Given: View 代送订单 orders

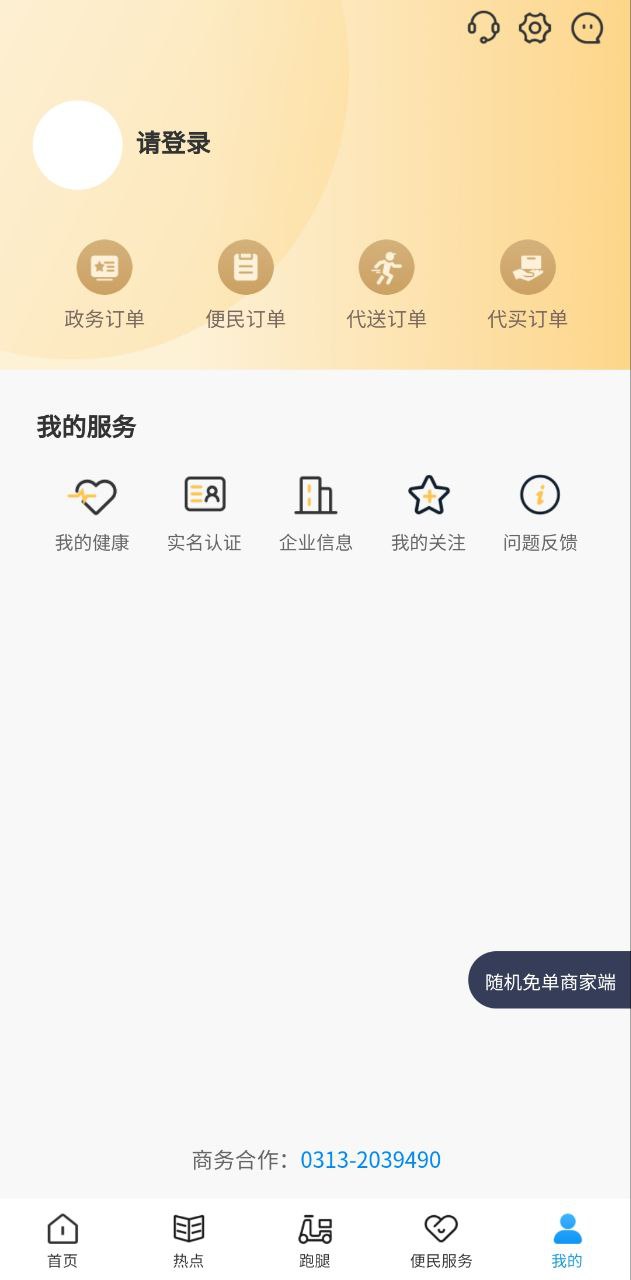Looking at the screenshot, I should pos(387,285).
